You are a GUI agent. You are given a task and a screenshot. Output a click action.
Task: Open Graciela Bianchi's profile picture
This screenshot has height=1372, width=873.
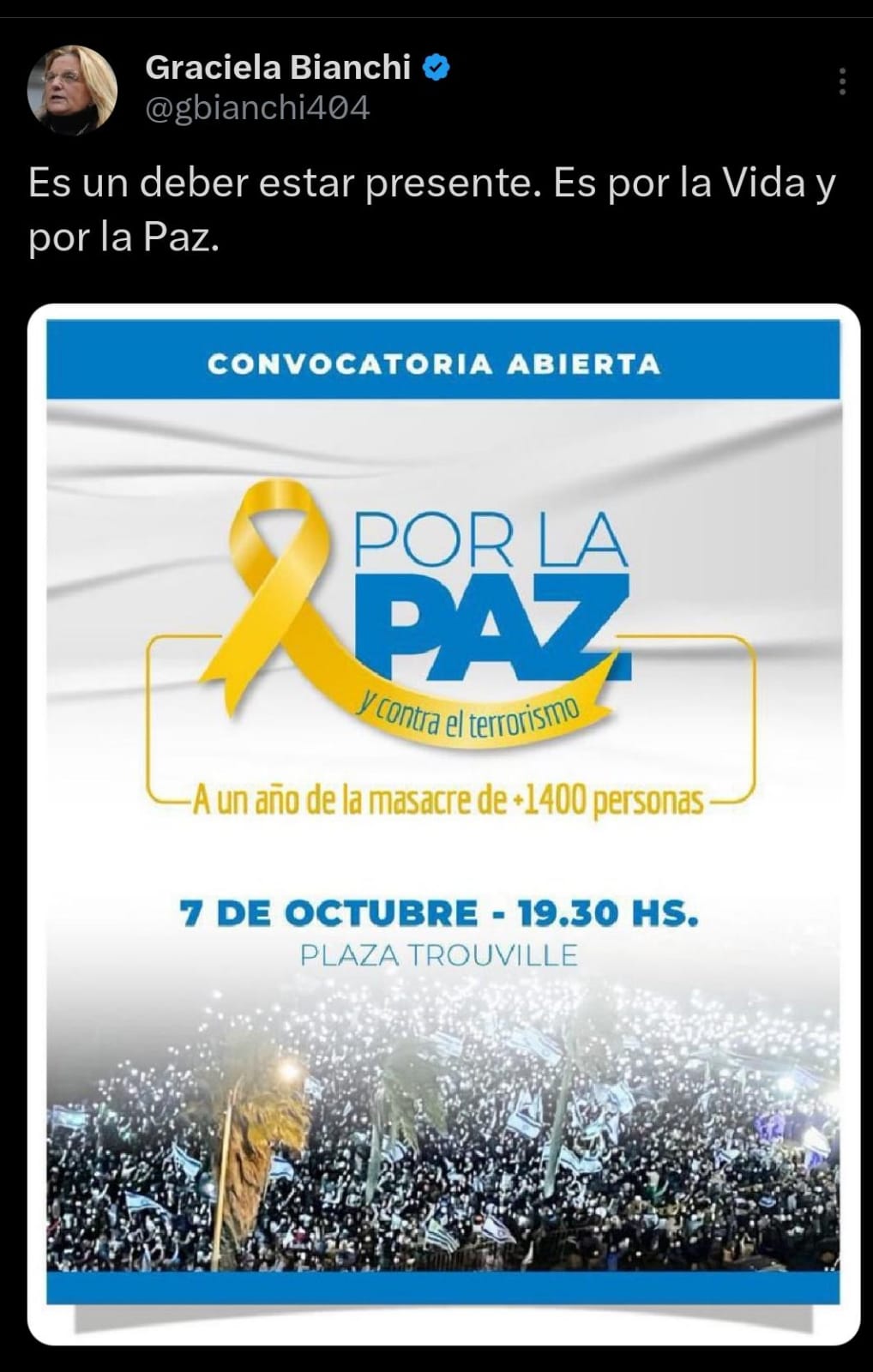tap(72, 90)
